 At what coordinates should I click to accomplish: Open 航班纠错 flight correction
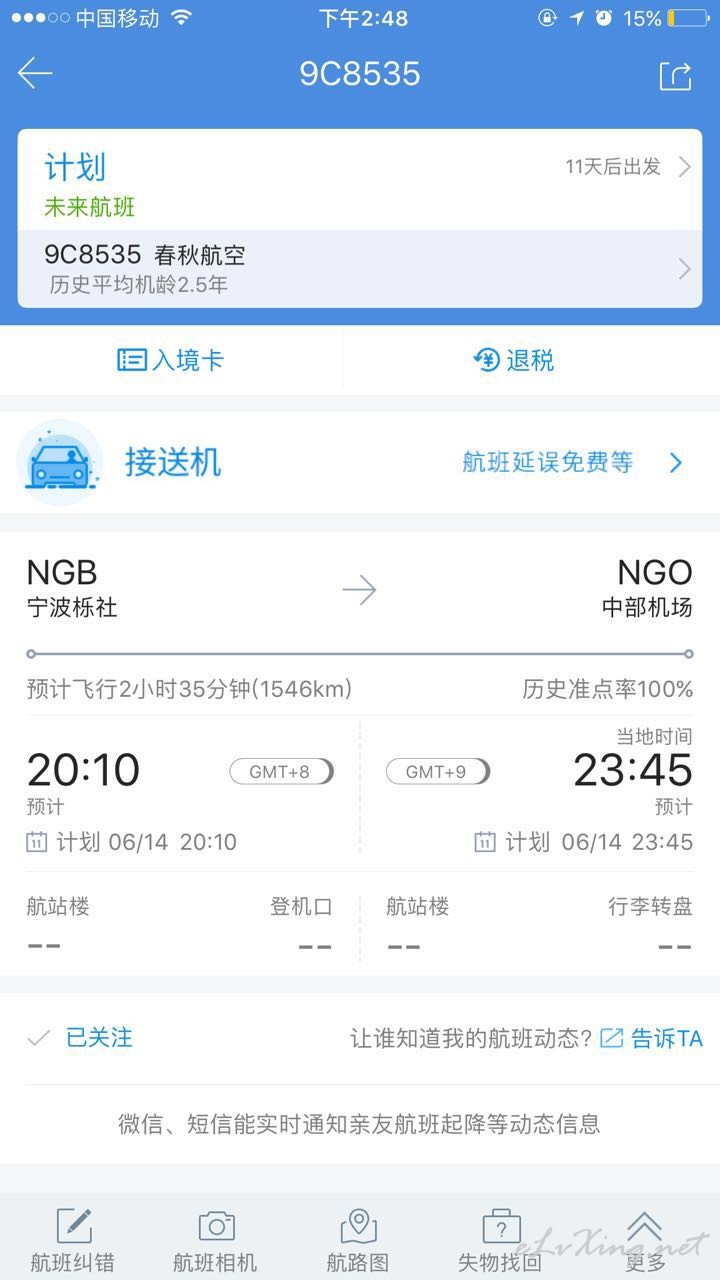(73, 1240)
